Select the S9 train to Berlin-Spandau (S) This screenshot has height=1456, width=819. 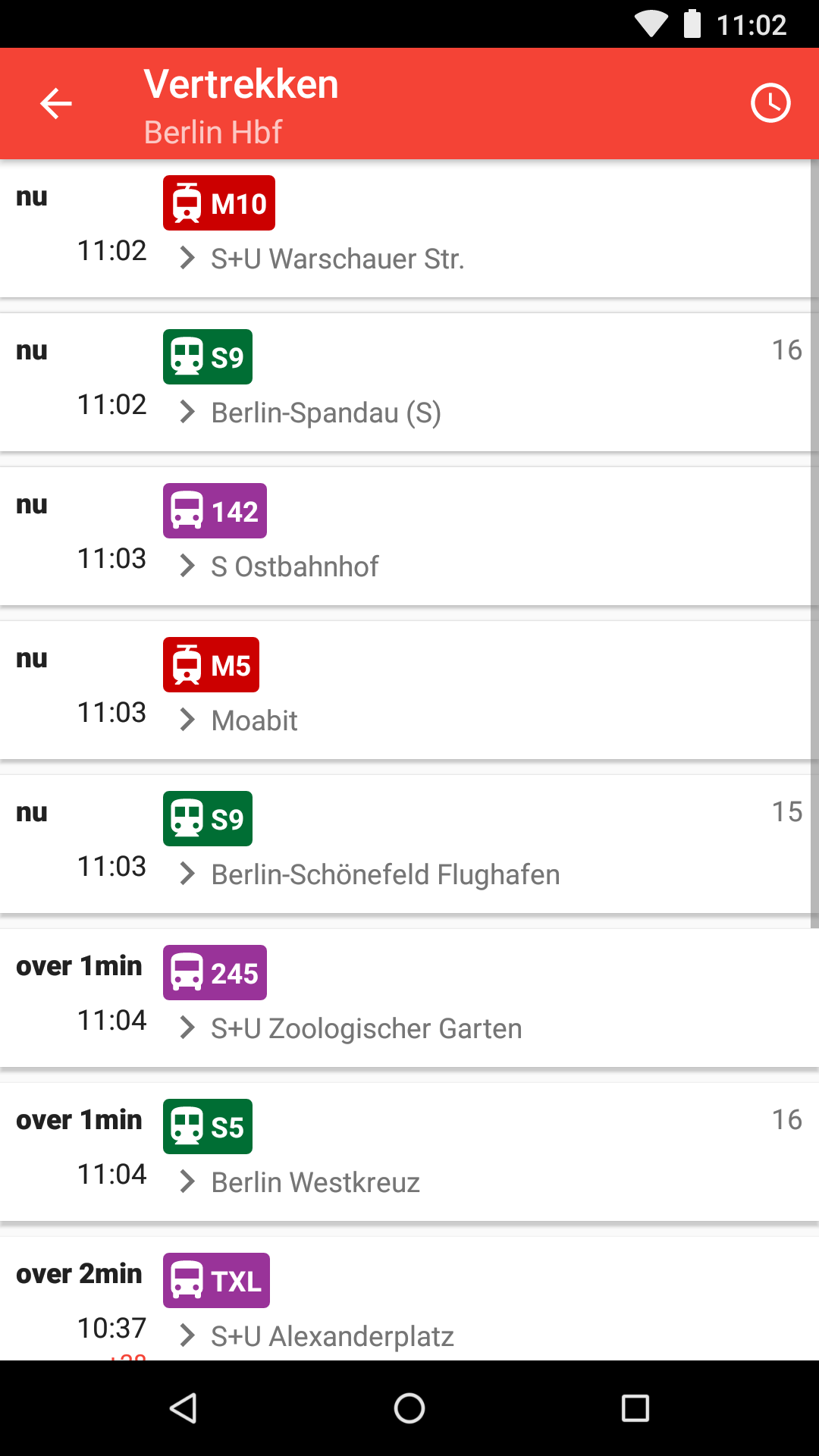point(405,382)
